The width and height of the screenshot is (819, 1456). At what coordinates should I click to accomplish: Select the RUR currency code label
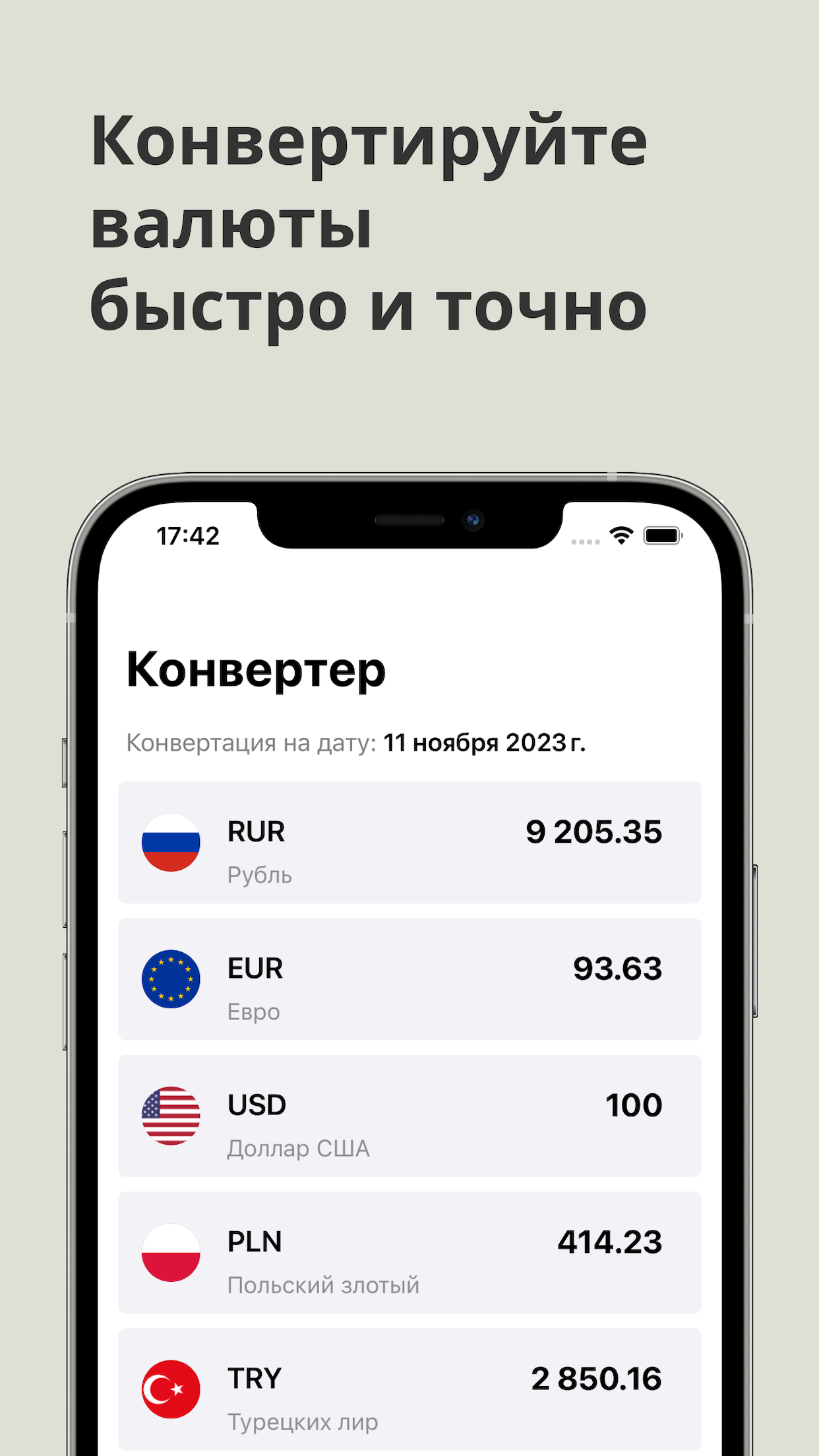(255, 831)
